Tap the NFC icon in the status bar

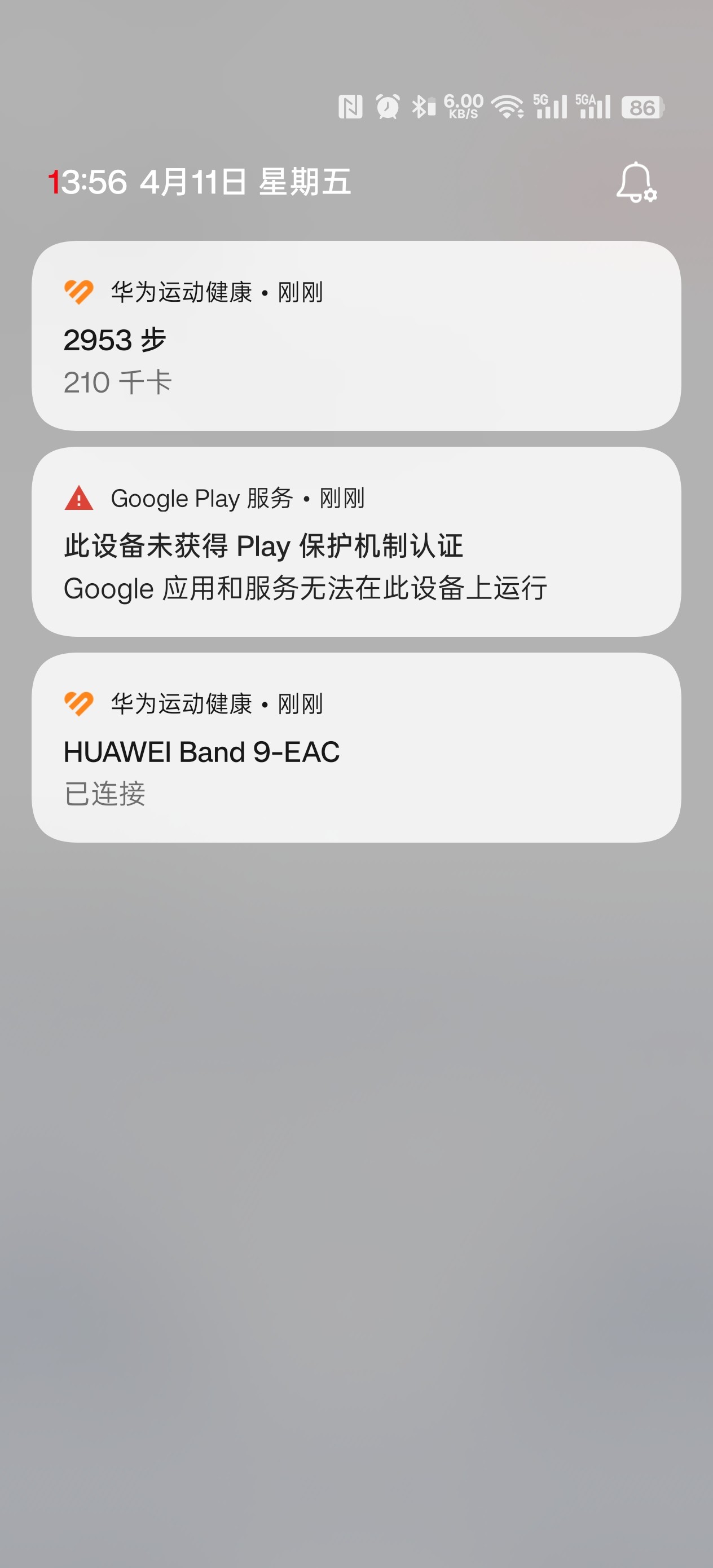[x=351, y=106]
